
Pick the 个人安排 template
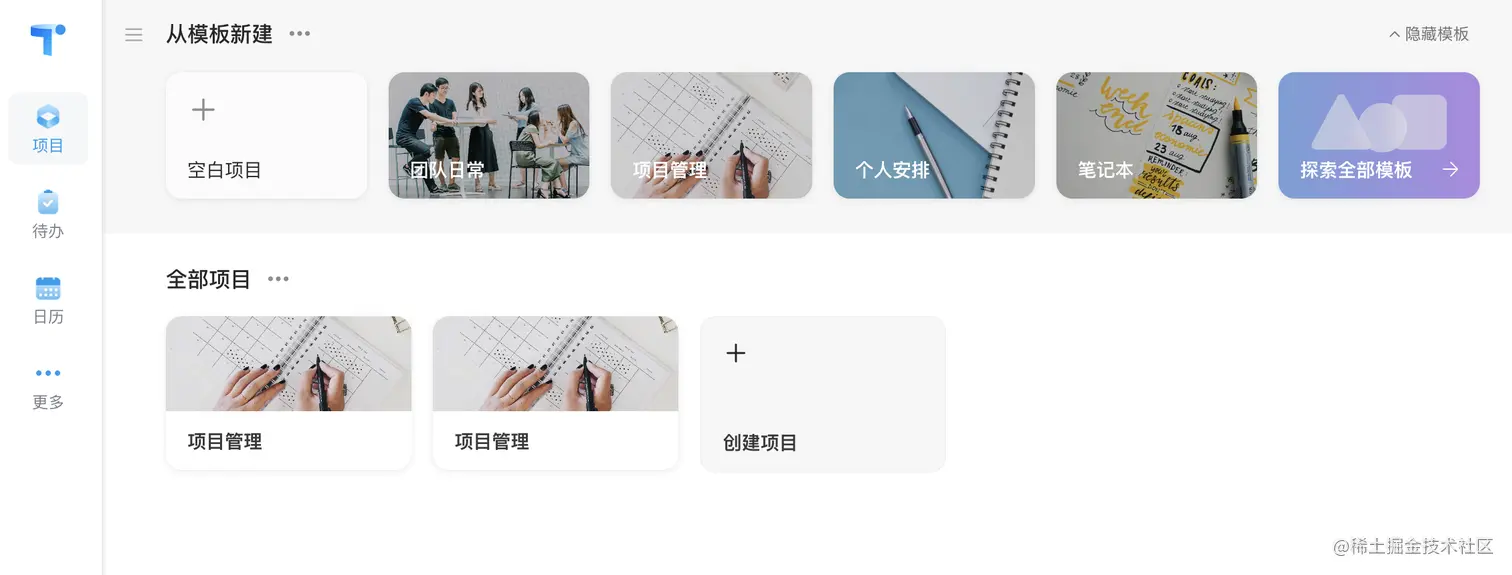pyautogui.click(x=933, y=135)
